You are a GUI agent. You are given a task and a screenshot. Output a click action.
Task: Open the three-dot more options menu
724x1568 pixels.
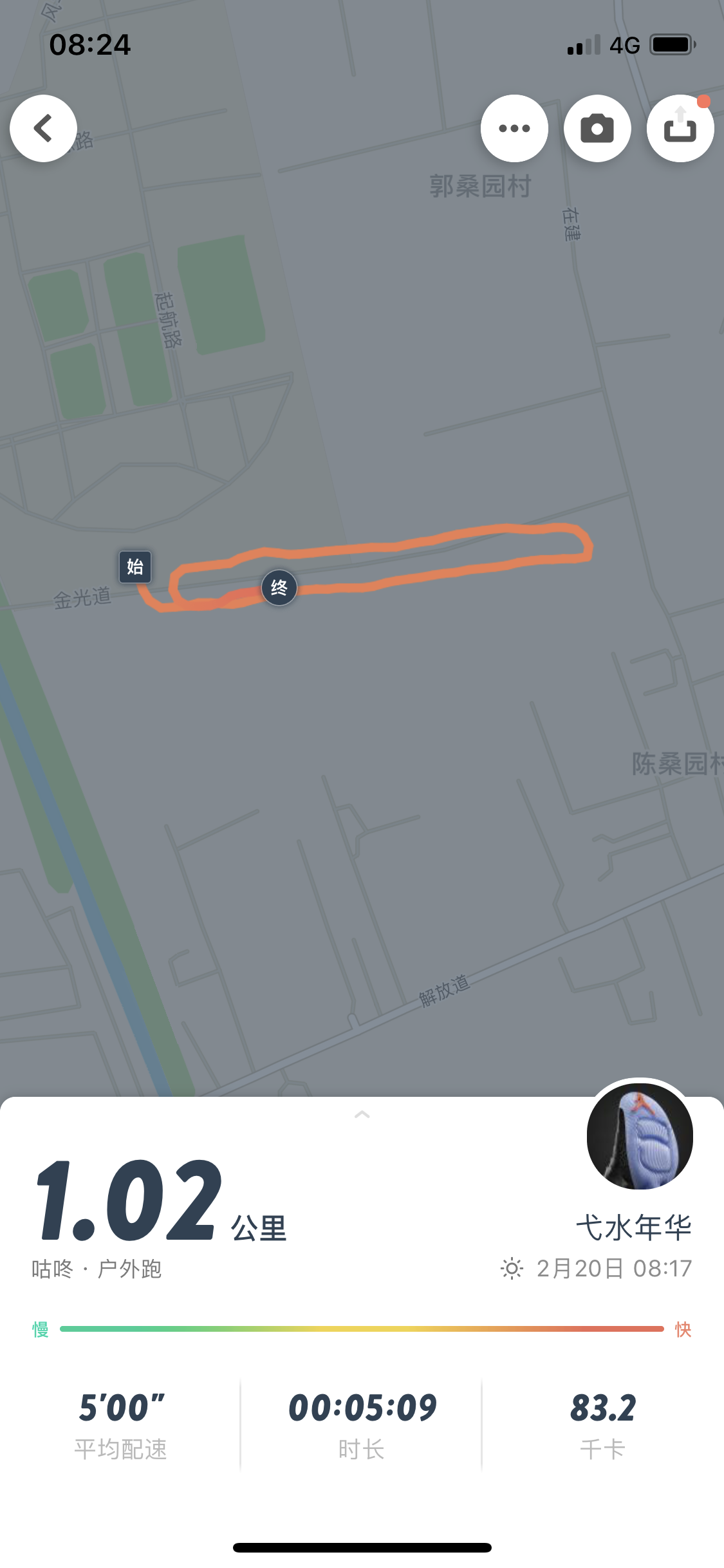pos(514,129)
